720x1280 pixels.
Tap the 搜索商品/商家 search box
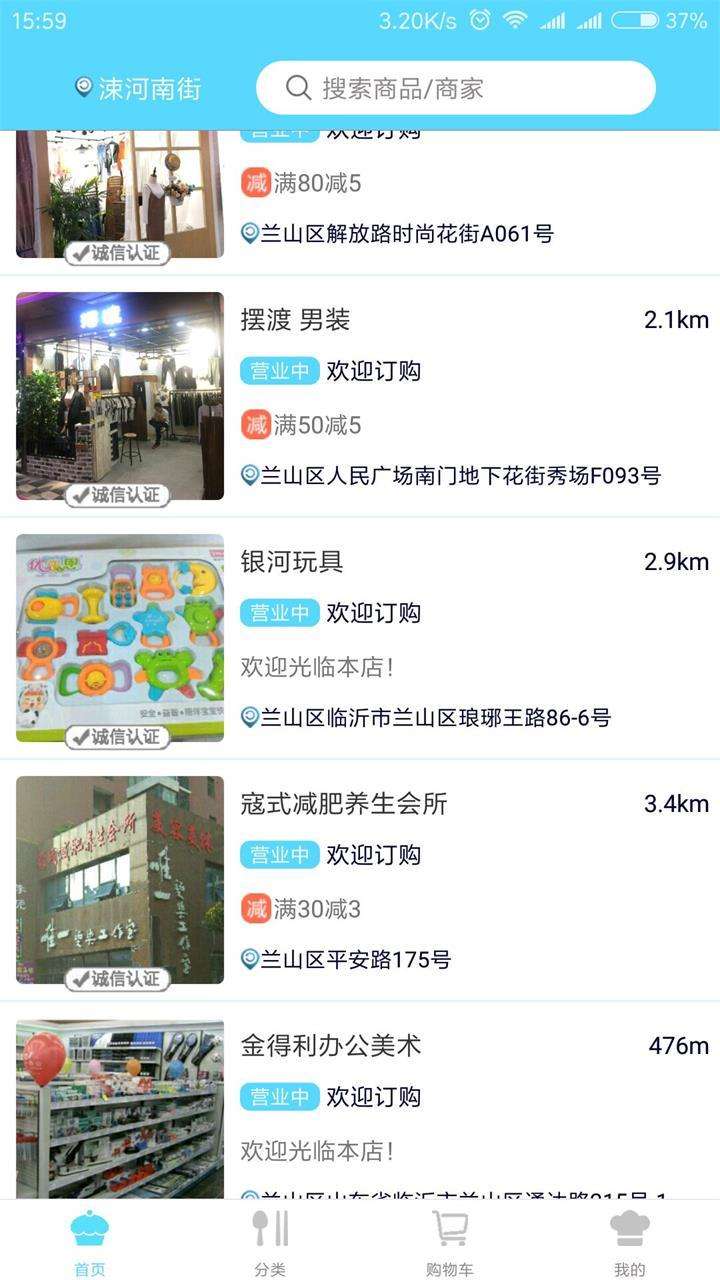(x=455, y=88)
